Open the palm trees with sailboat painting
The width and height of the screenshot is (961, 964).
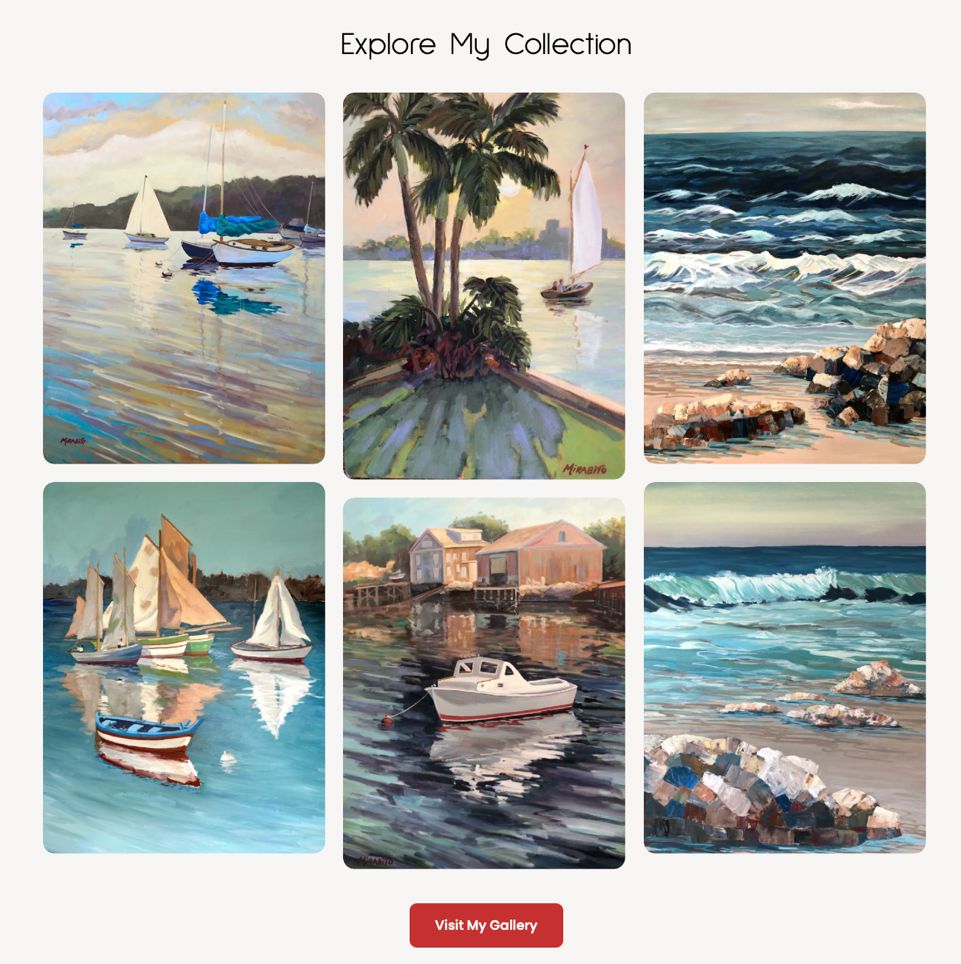point(484,286)
